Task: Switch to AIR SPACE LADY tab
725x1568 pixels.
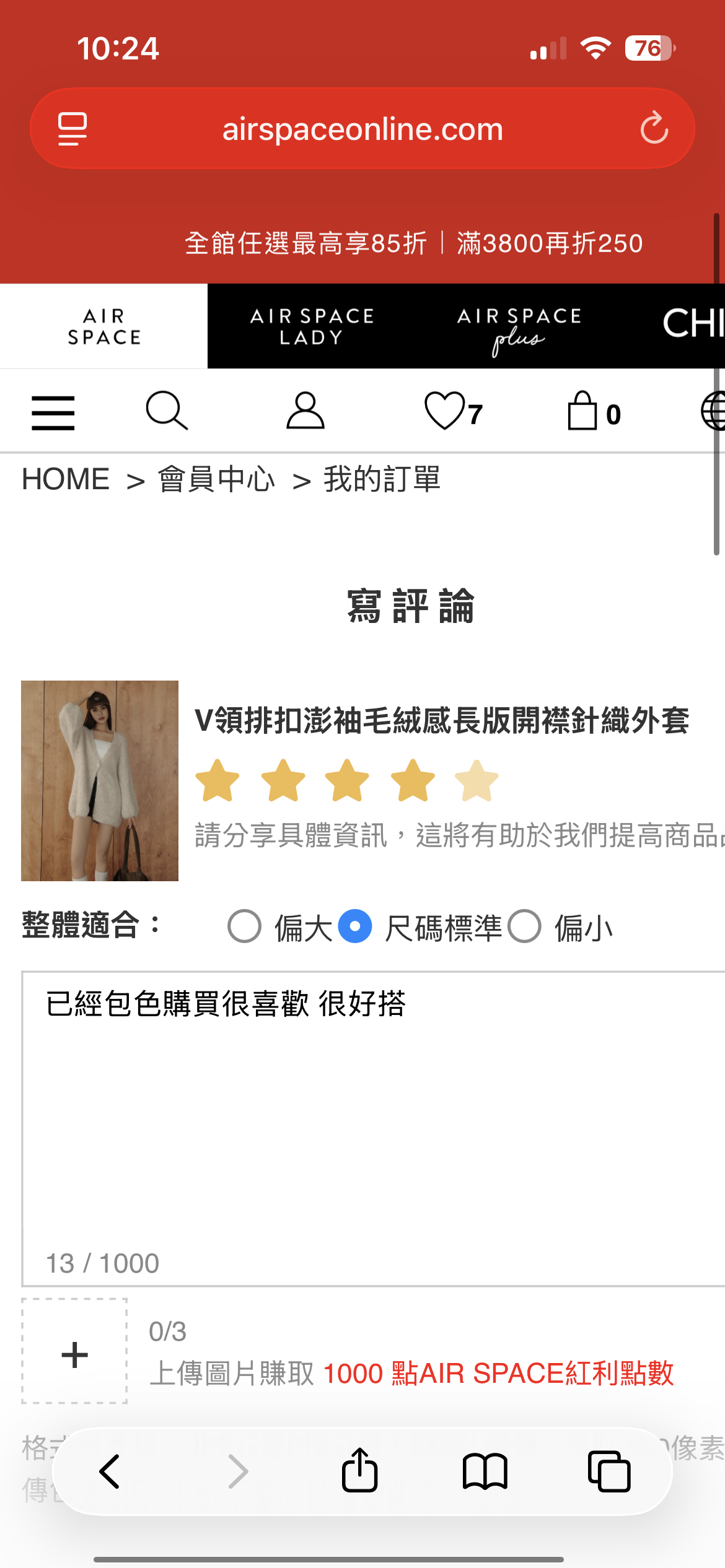Action: click(x=311, y=326)
